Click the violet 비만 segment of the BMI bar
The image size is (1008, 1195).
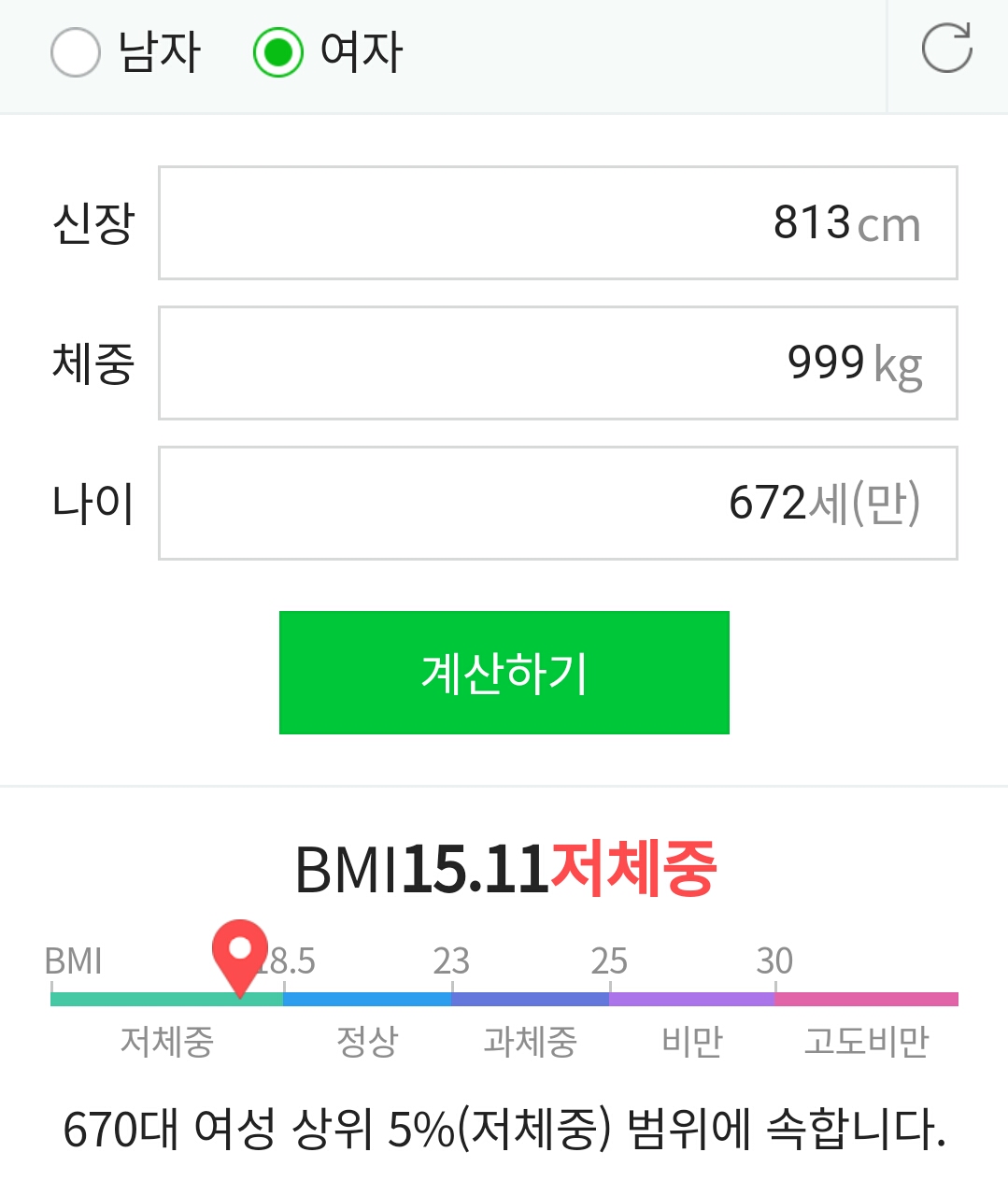[691, 1001]
